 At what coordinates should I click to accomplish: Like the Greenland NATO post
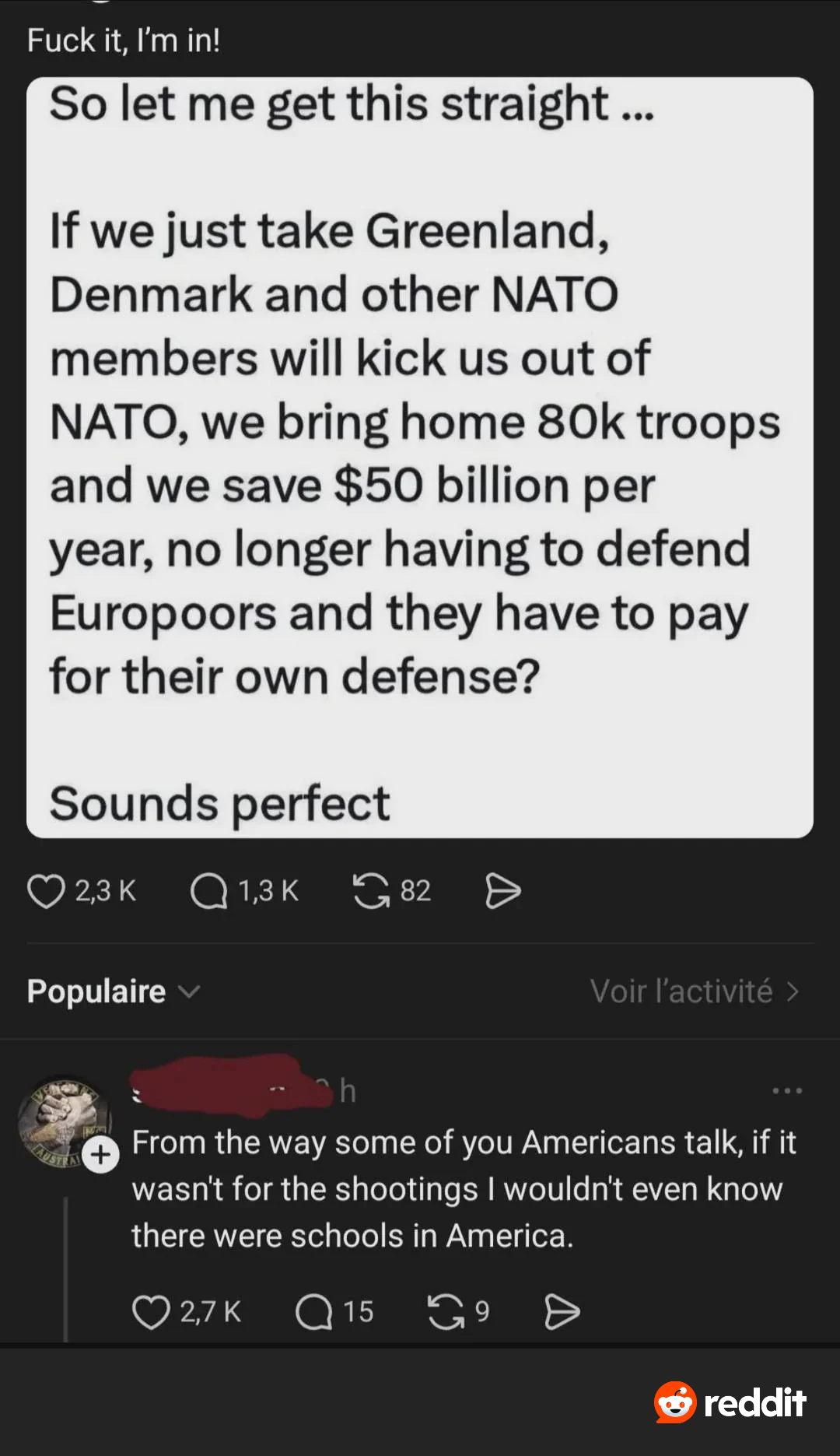tap(46, 891)
